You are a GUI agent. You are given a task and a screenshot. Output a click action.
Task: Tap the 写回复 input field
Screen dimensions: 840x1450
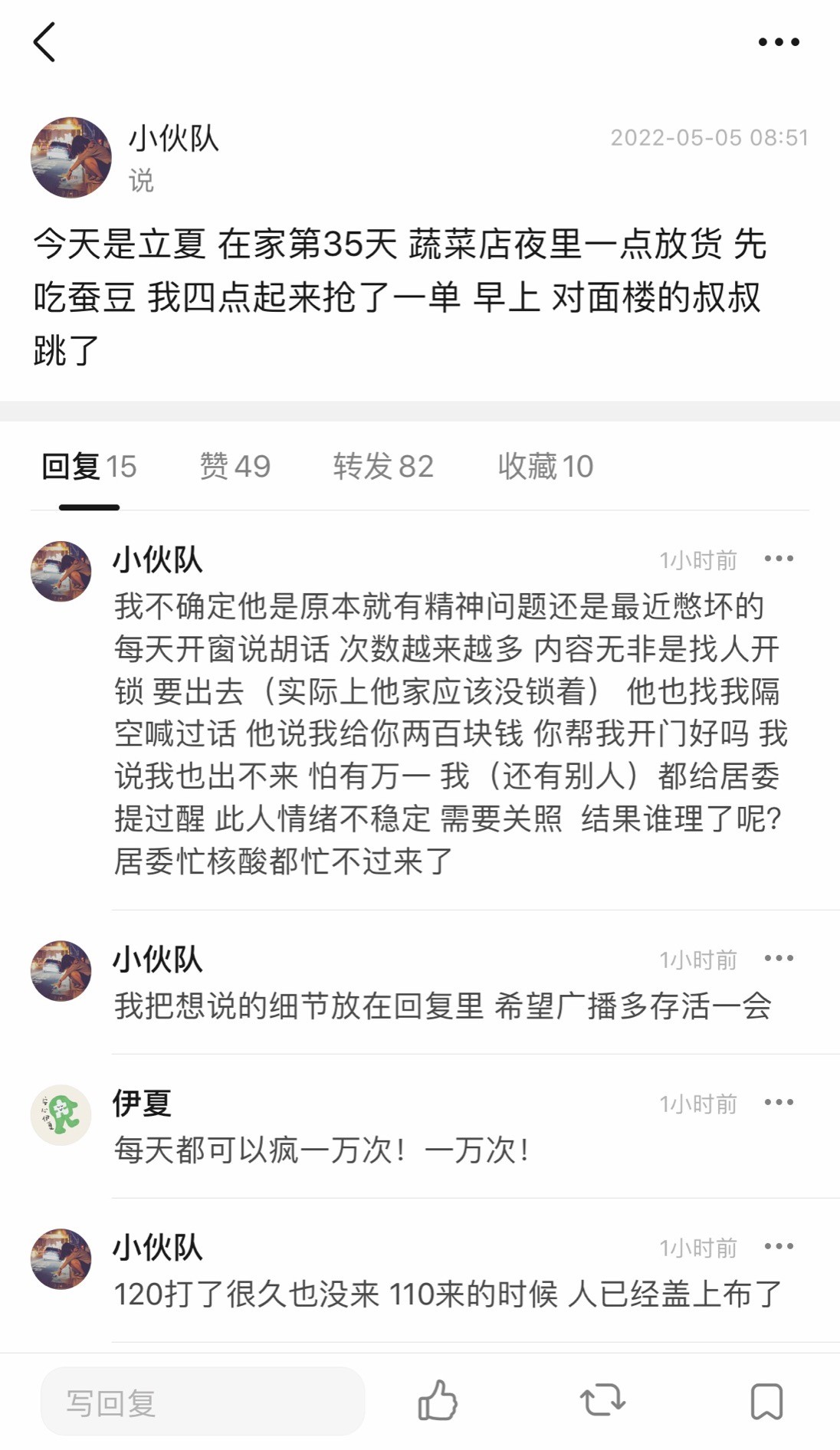(x=203, y=1402)
